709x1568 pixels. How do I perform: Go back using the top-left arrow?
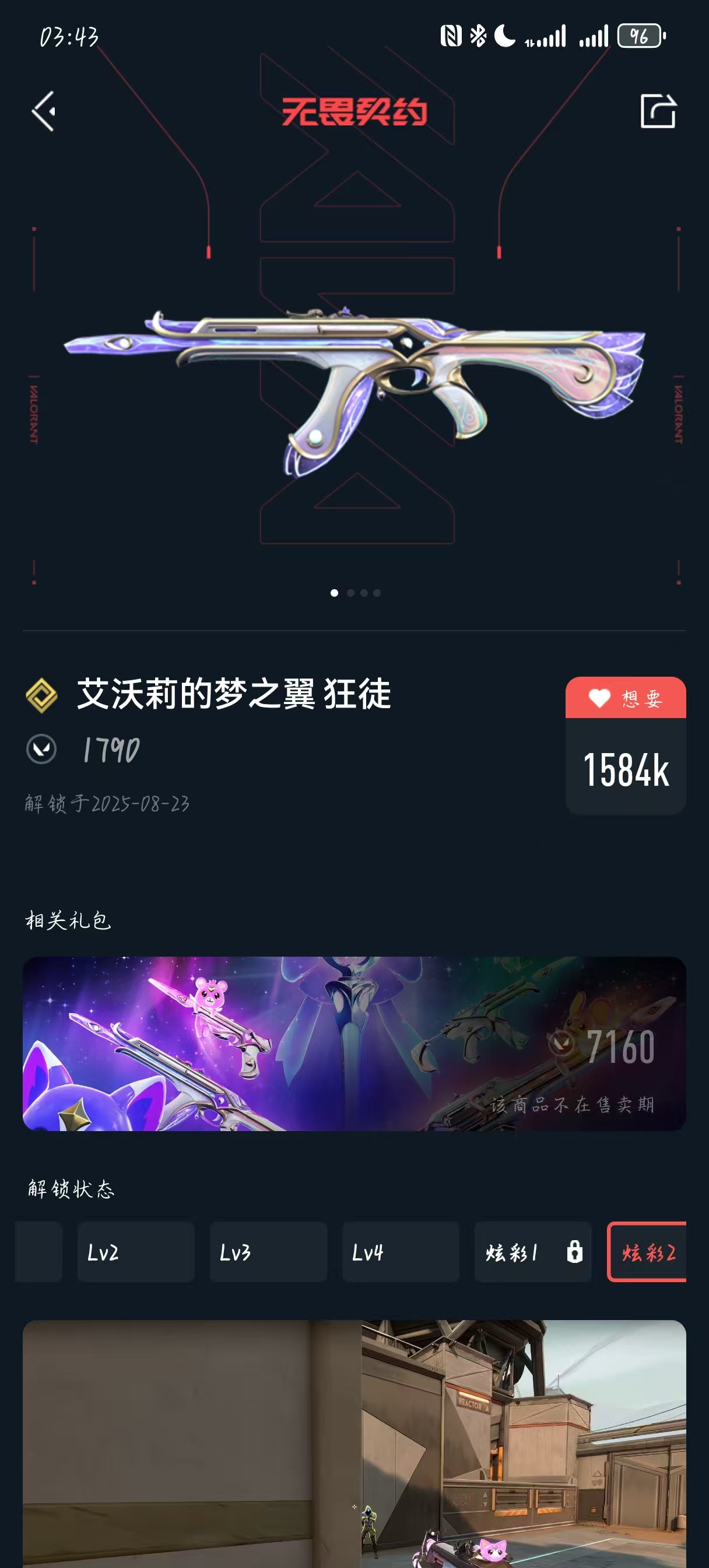coord(44,111)
